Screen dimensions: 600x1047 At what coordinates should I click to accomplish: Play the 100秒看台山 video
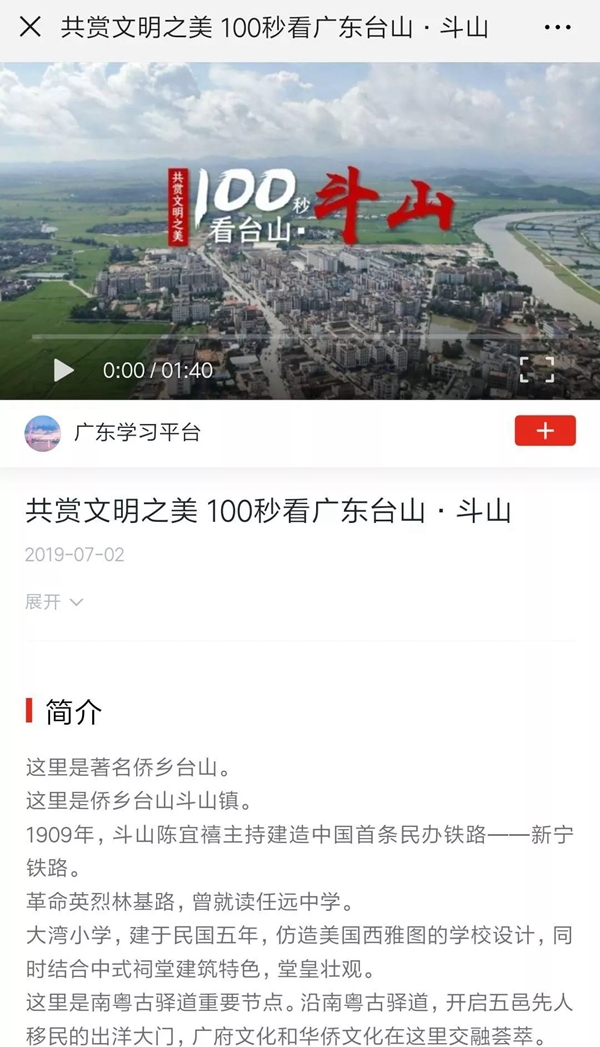(x=63, y=370)
